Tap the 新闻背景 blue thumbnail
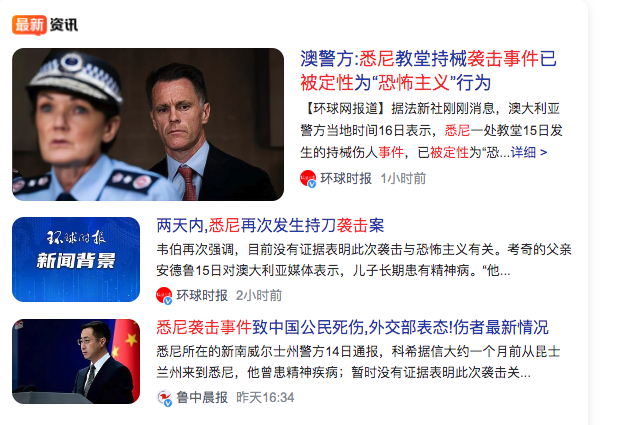Image resolution: width=621 pixels, height=425 pixels. coord(76,259)
